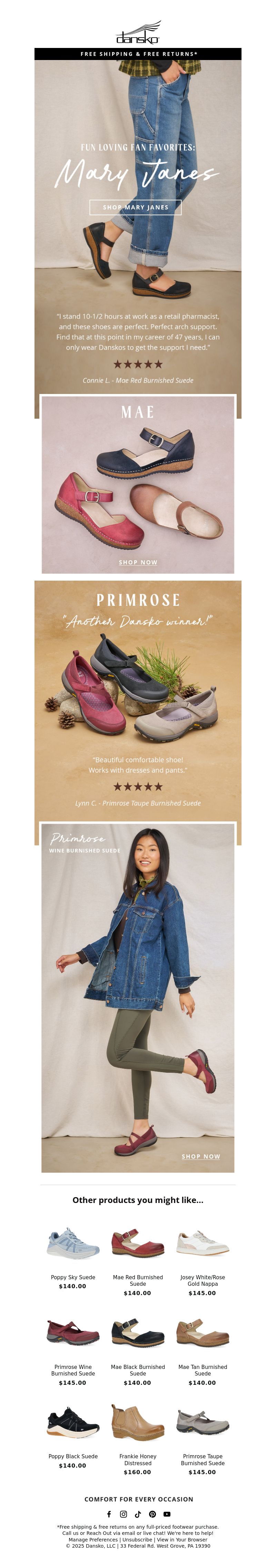276x1568 pixels.
Task: Tap View in Your Browser
Action: [x=182, y=1539]
